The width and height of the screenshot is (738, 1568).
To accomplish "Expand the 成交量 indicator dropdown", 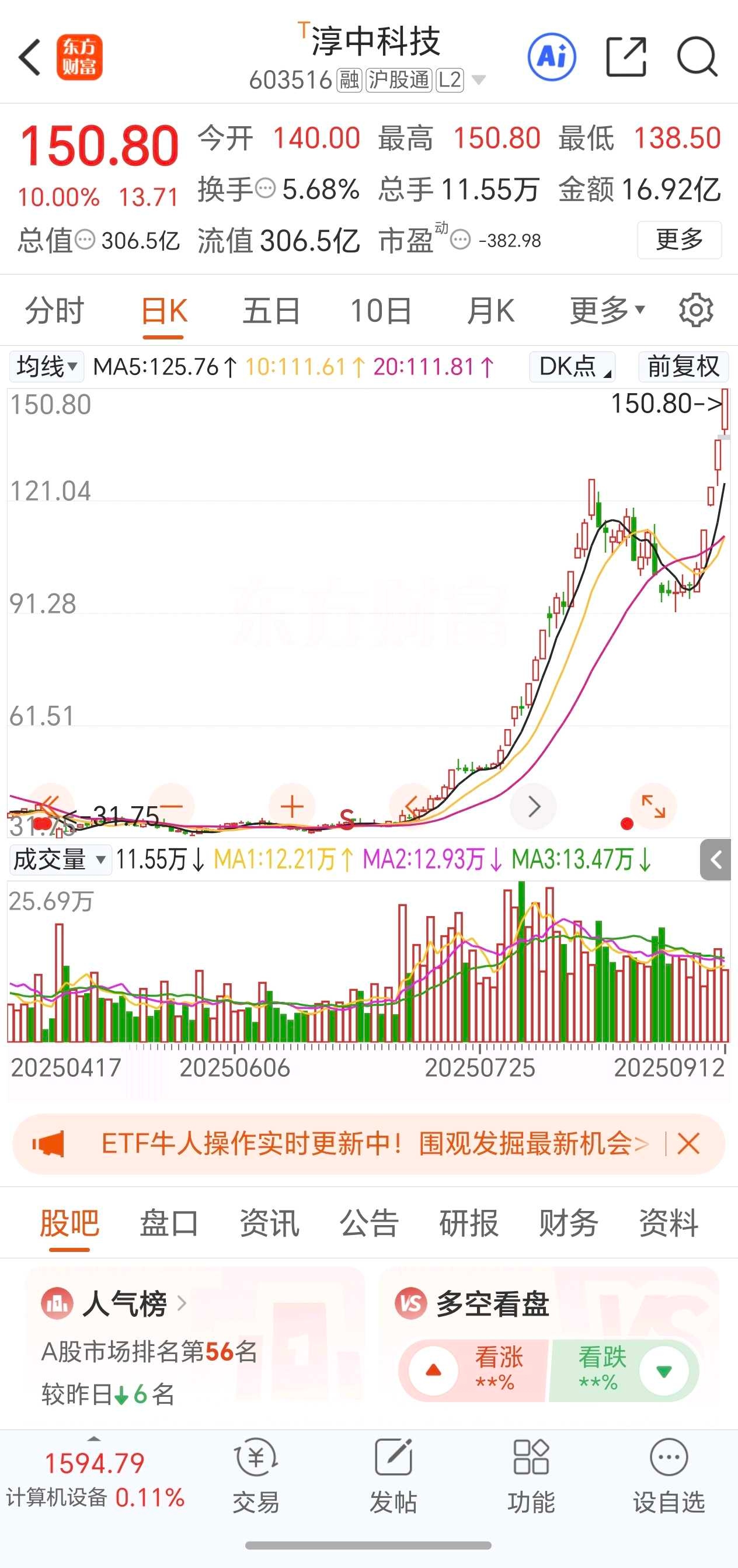I will [x=60, y=859].
